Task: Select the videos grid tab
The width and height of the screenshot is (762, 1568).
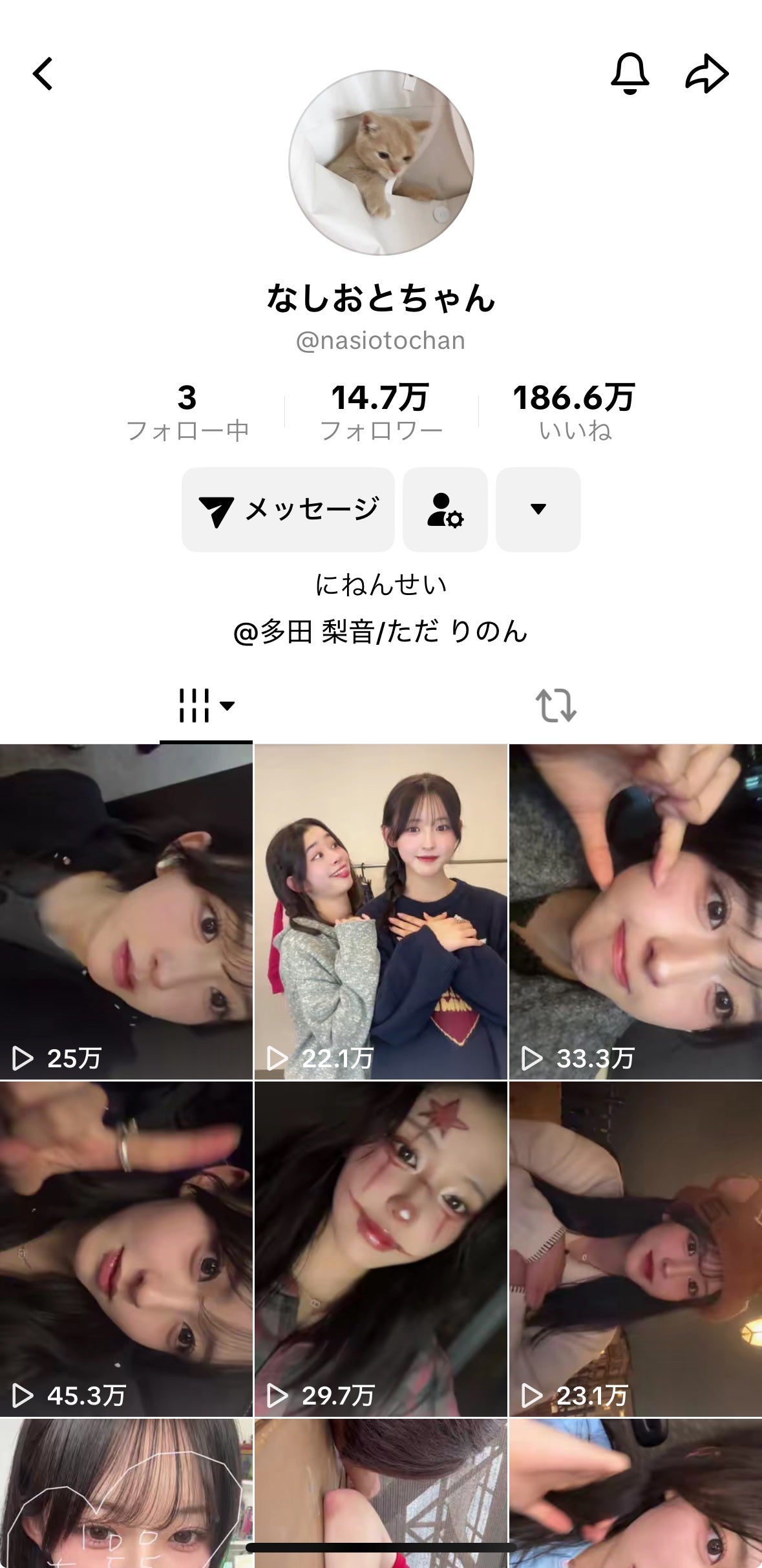Action: 206,705
